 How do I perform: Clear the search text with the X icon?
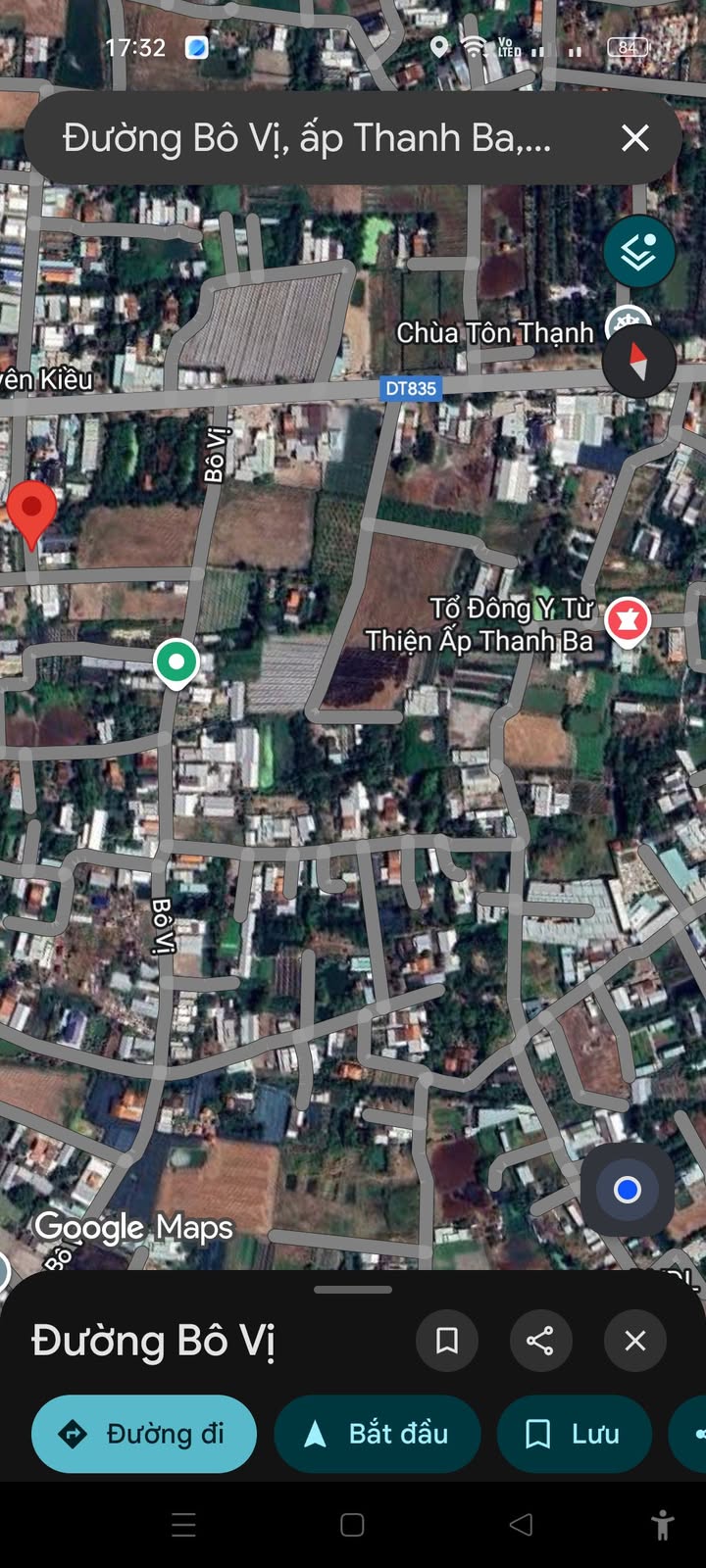[x=635, y=138]
